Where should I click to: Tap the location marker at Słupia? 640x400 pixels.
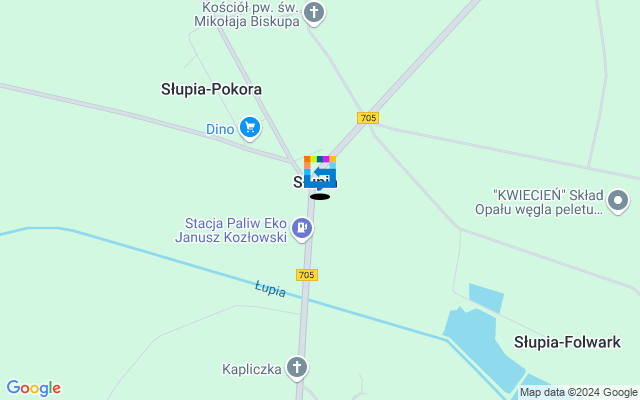(x=320, y=174)
